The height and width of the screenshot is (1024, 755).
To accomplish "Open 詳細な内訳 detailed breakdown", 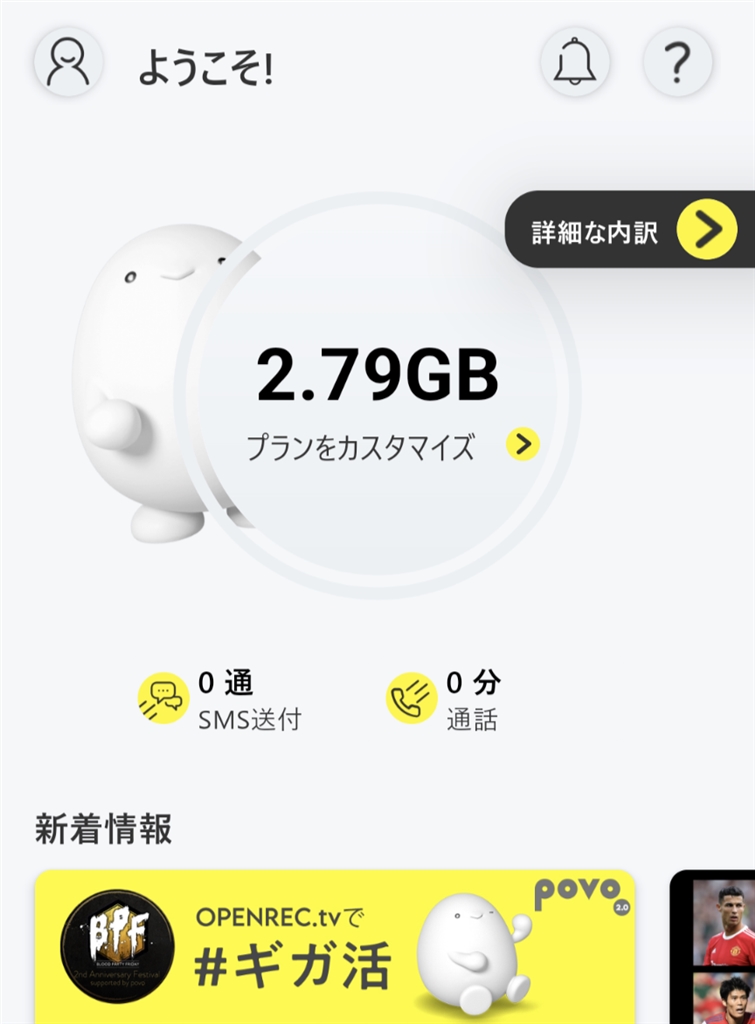I will [x=630, y=230].
